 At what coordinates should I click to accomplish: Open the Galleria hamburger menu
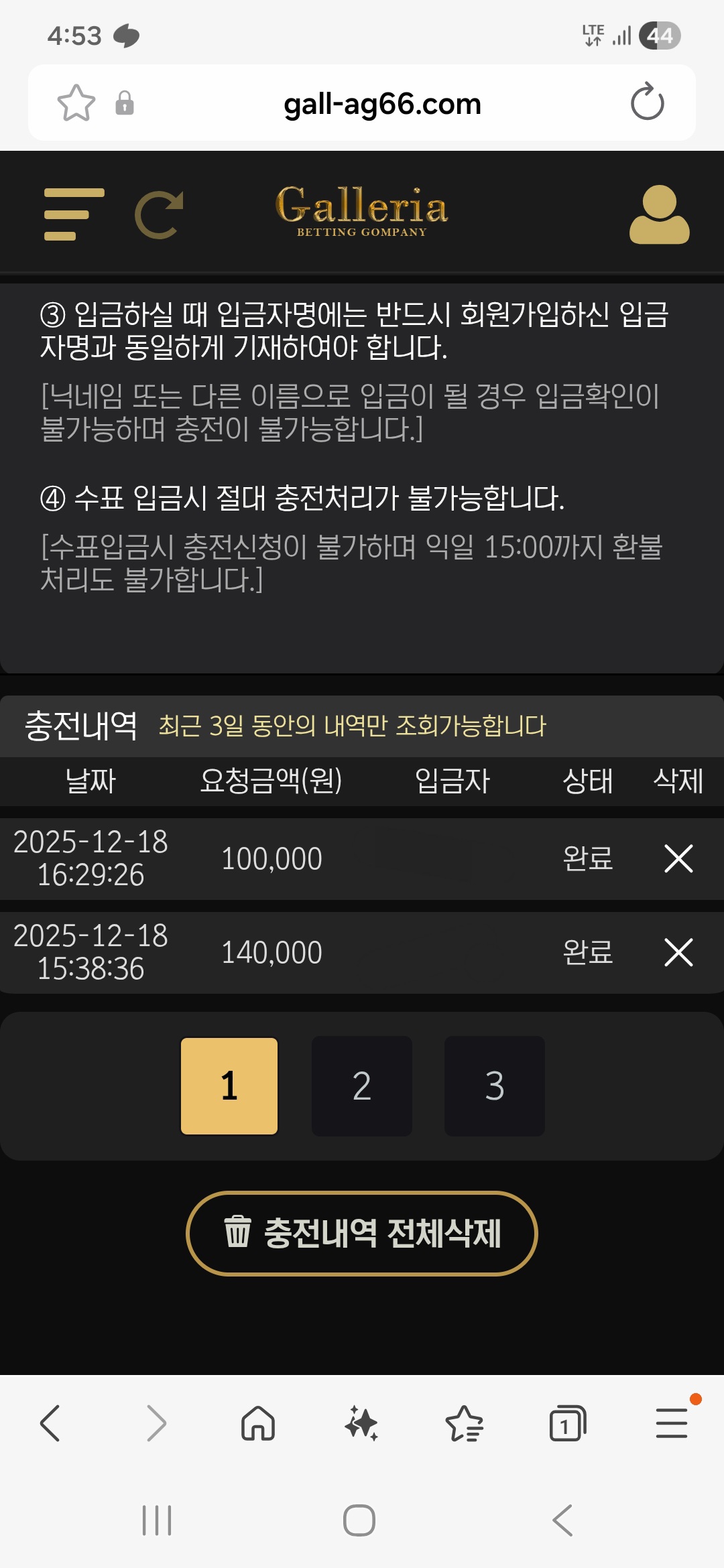click(74, 214)
